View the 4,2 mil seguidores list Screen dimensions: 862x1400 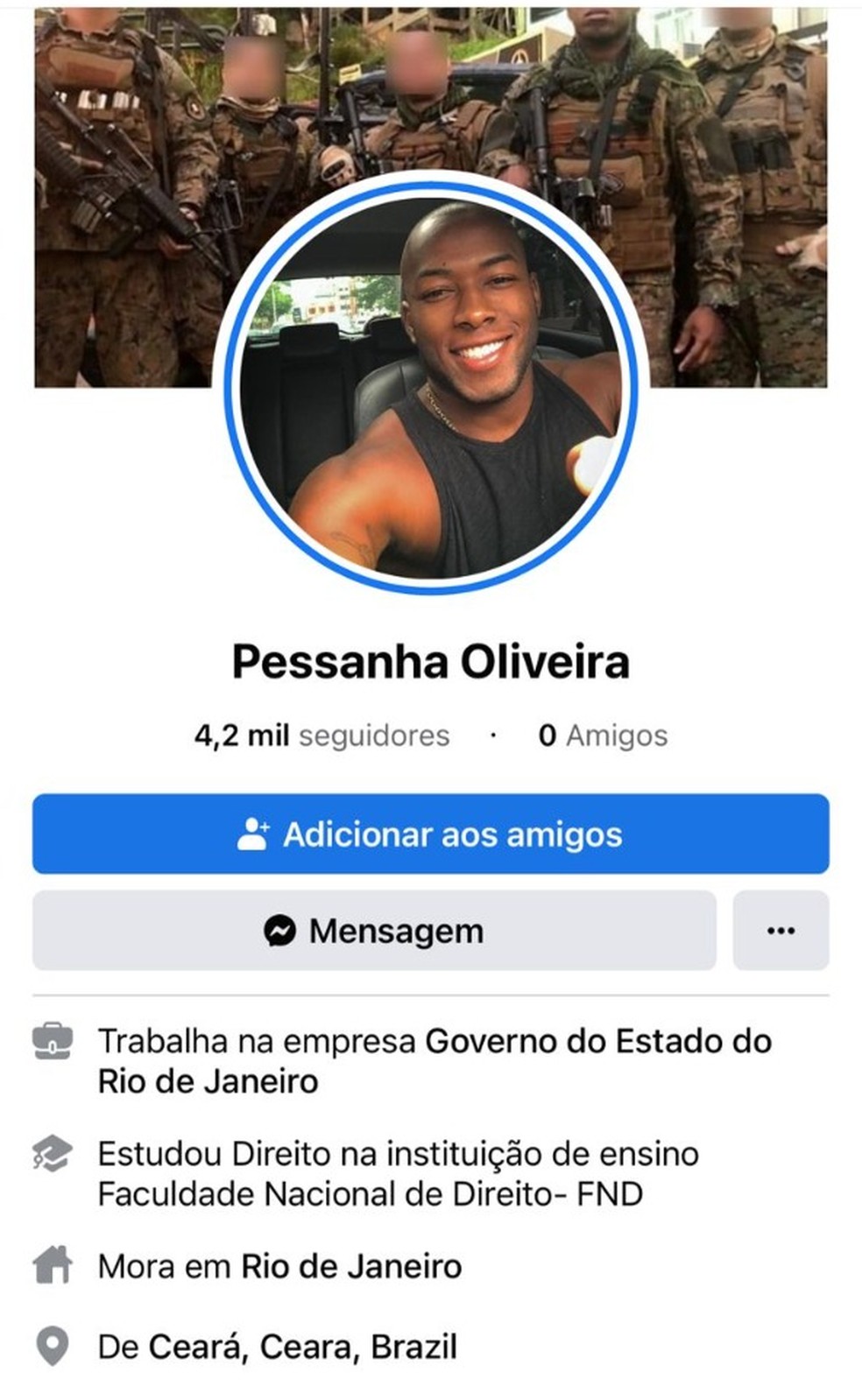coord(321,735)
